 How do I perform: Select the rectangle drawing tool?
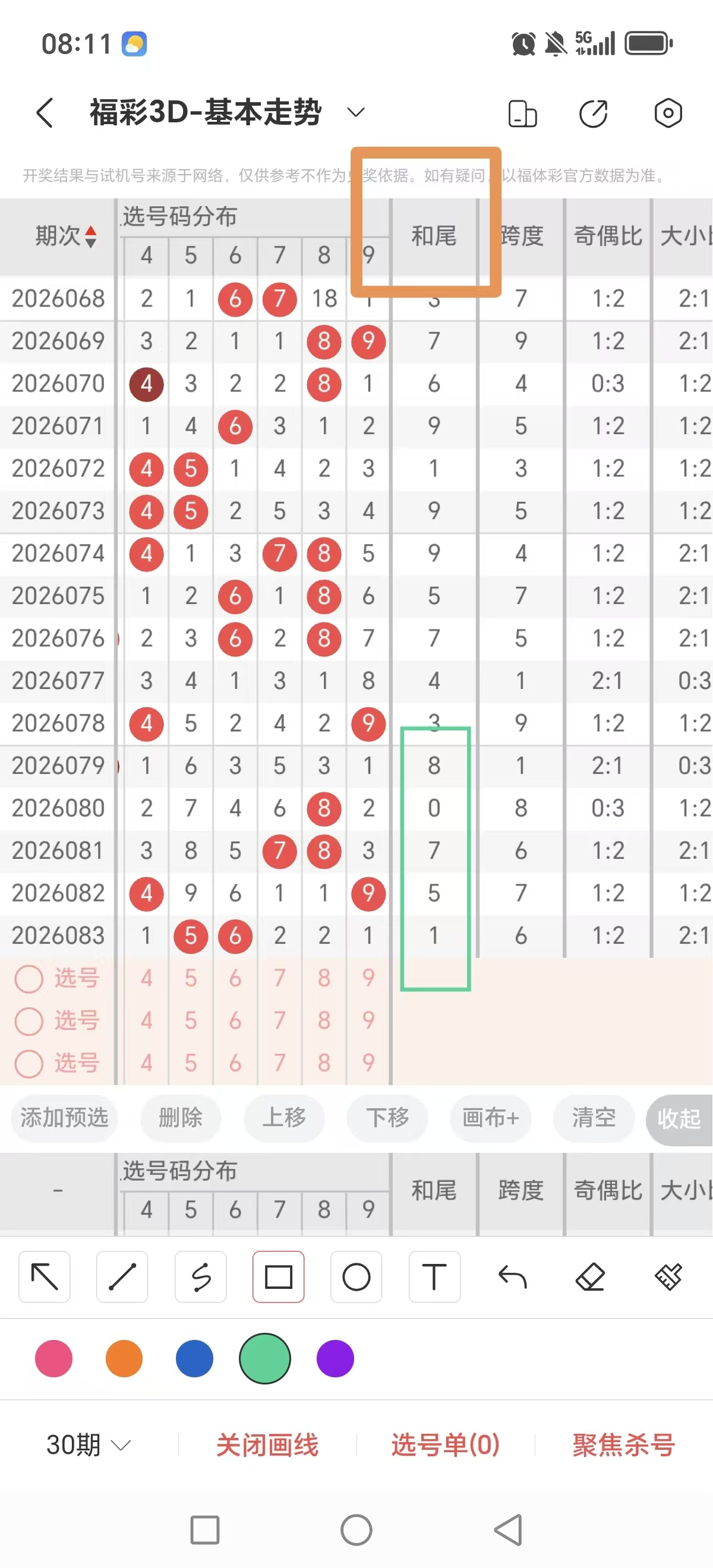tap(278, 1278)
